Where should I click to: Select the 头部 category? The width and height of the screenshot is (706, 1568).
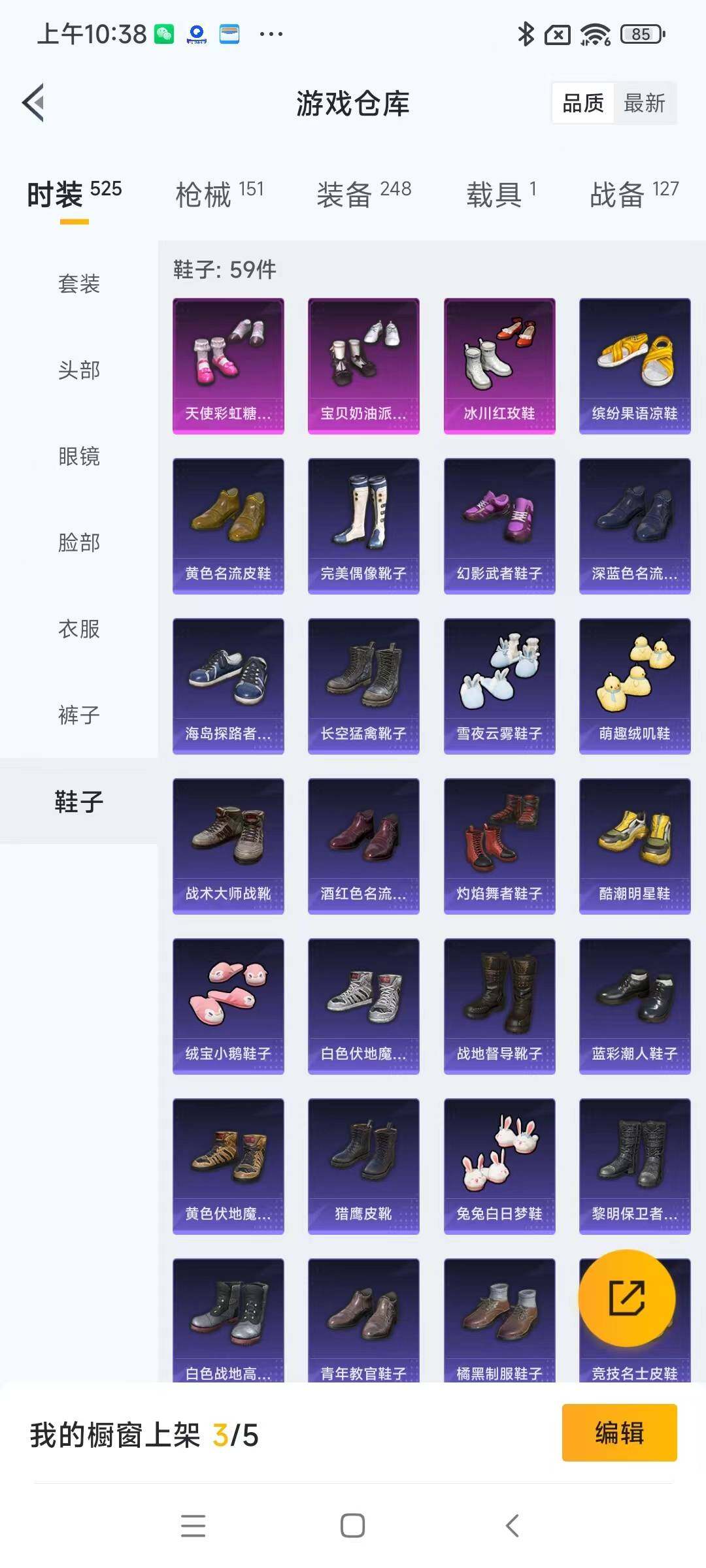[79, 370]
